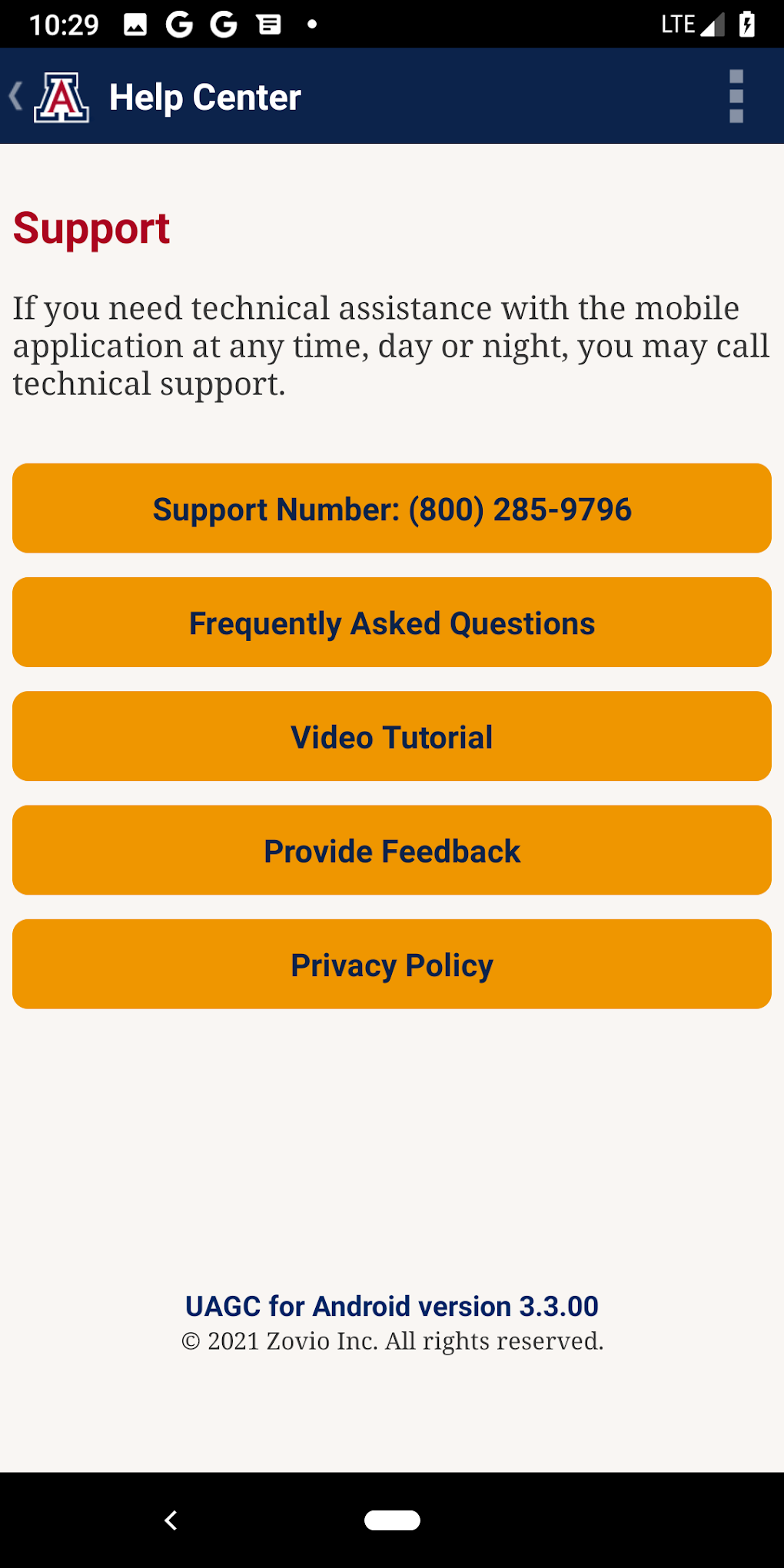View the Privacy Policy
The width and height of the screenshot is (784, 1568).
(392, 964)
